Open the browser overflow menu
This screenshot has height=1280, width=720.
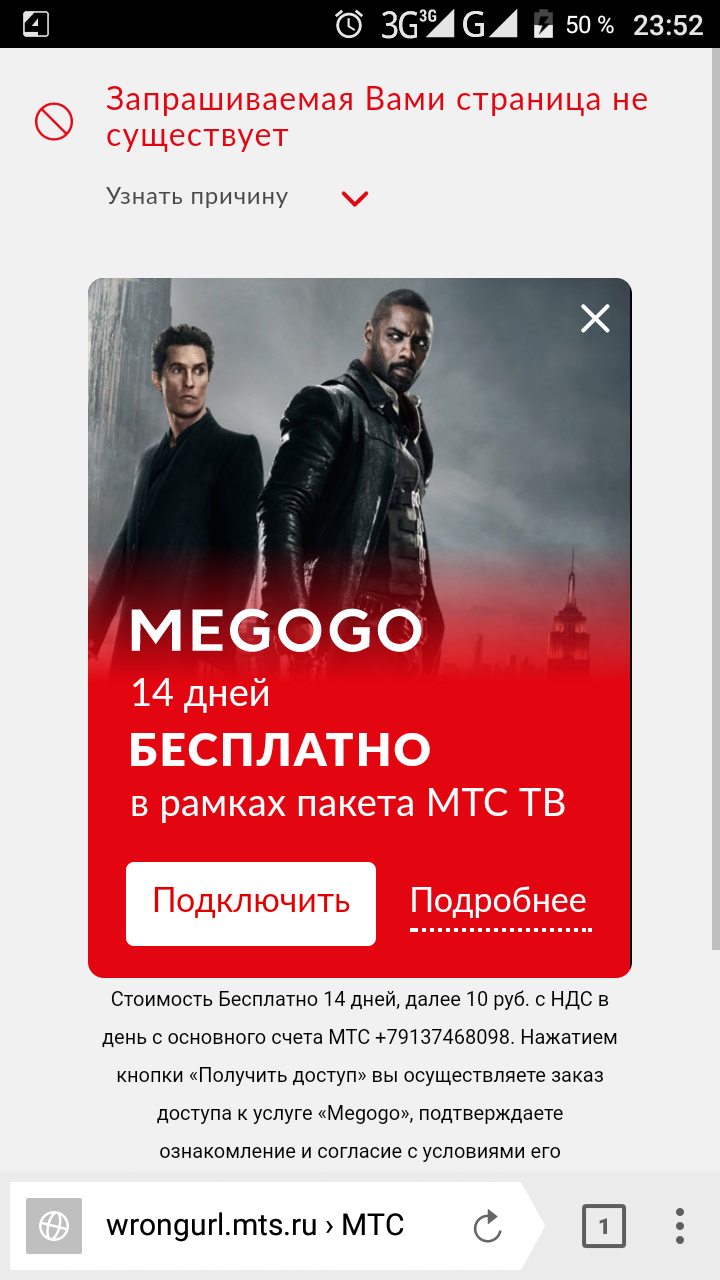point(680,1226)
